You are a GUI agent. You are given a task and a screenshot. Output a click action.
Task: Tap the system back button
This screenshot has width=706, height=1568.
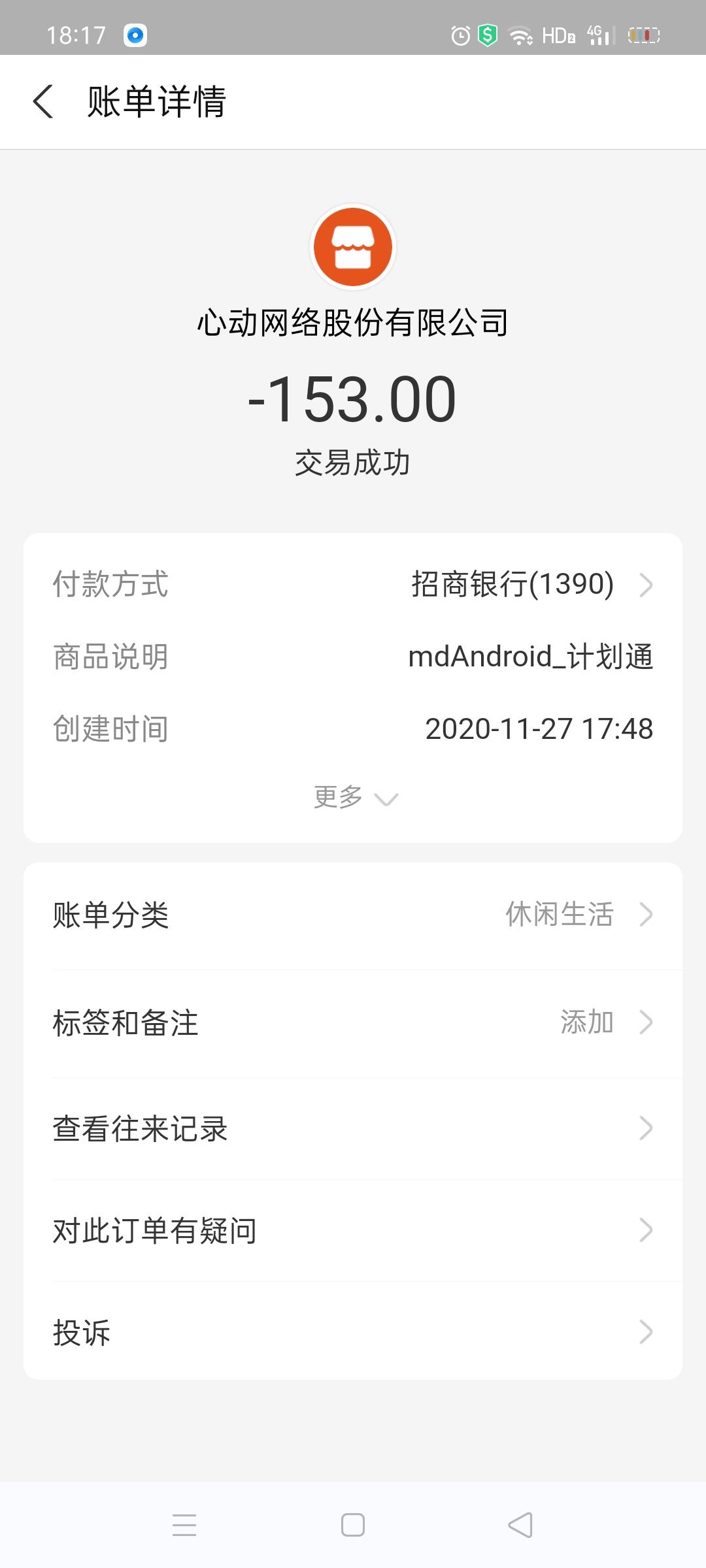pos(520,1526)
